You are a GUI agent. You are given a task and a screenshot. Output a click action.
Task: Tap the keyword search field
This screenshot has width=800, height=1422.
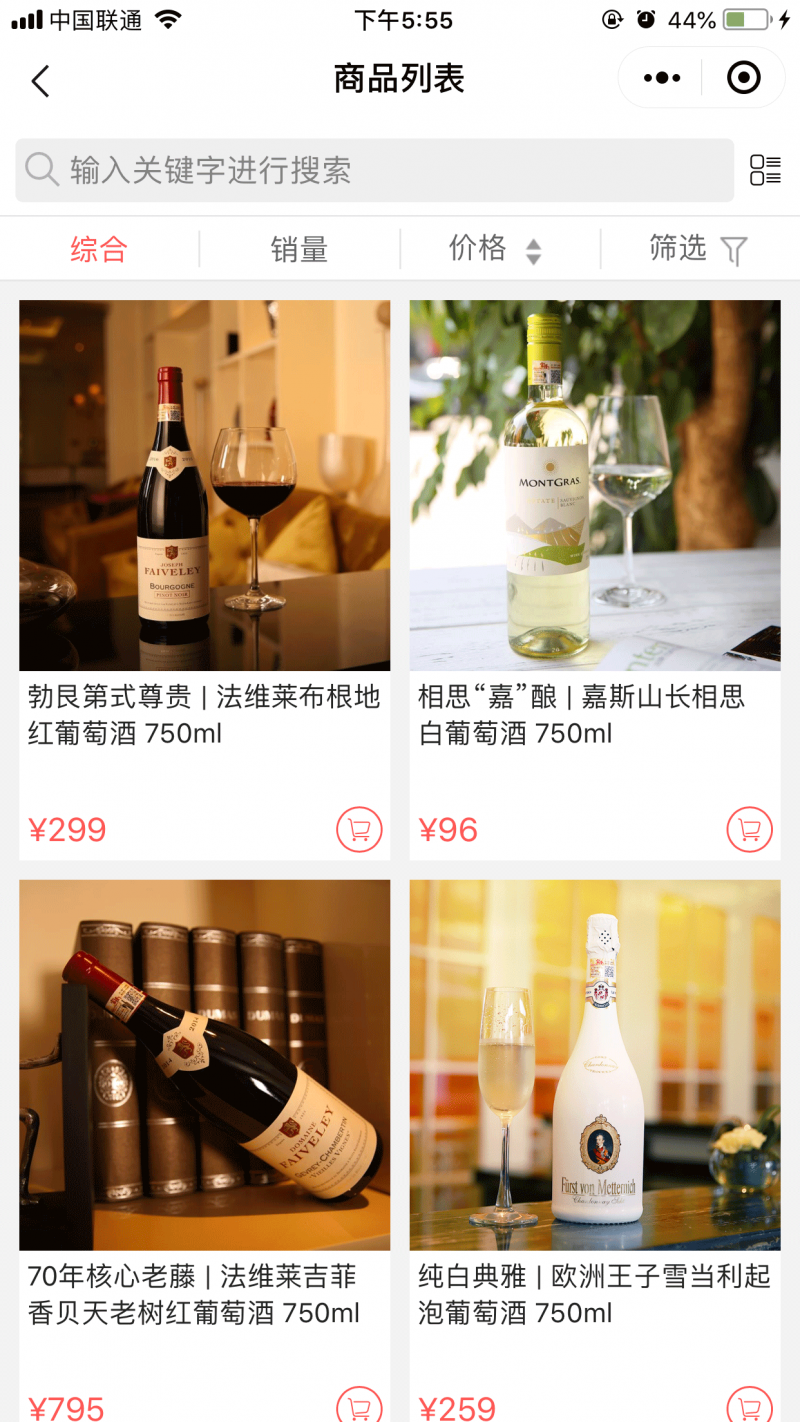pos(375,170)
